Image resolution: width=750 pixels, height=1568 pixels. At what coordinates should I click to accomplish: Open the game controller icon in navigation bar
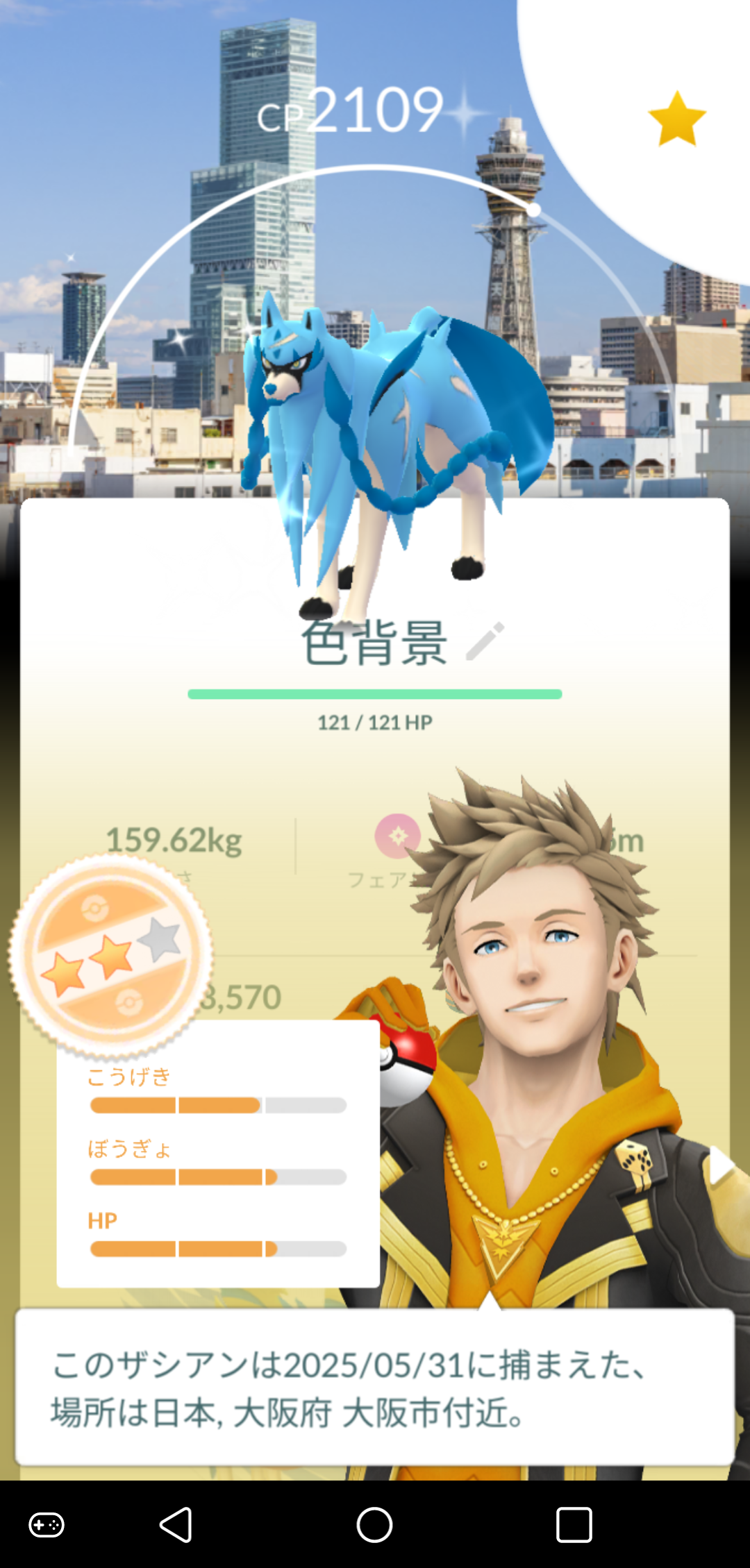coord(47,1525)
